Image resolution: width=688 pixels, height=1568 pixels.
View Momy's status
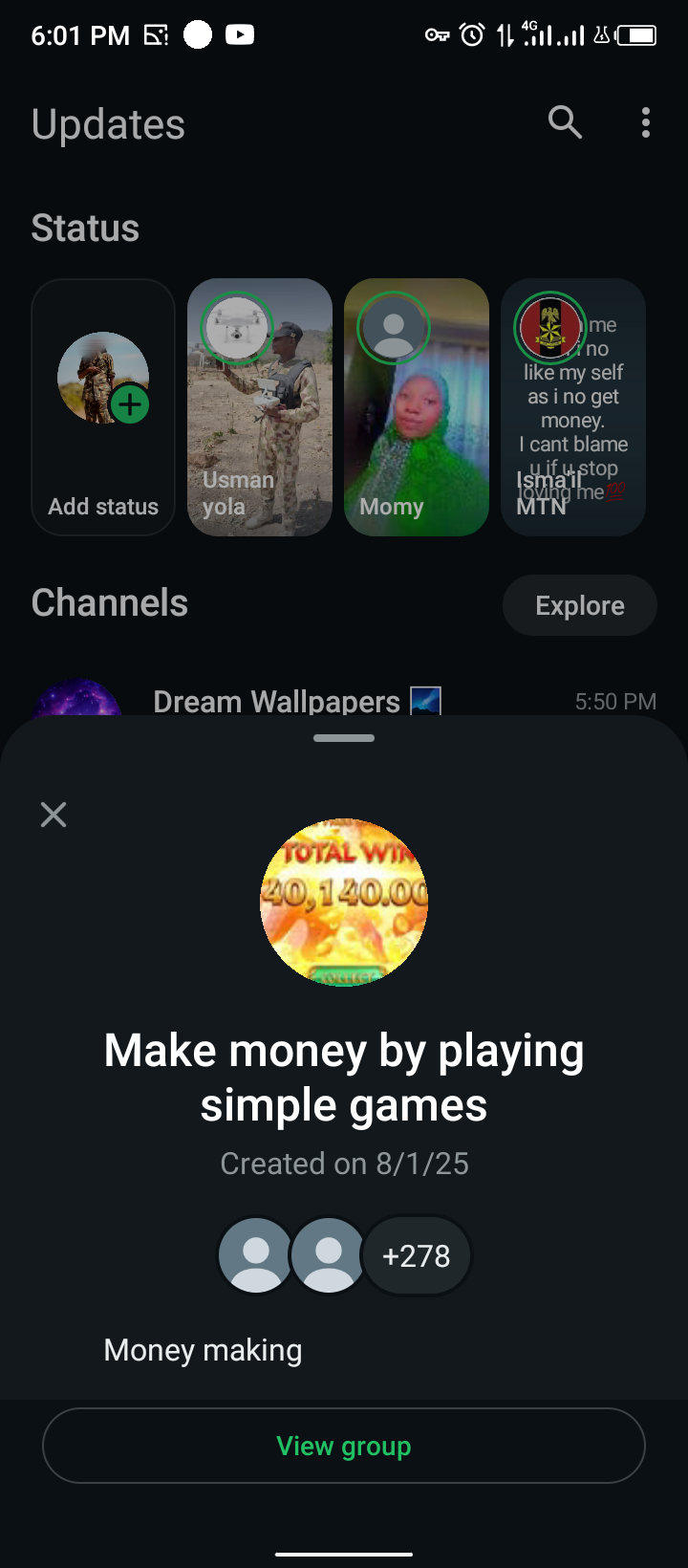point(417,407)
